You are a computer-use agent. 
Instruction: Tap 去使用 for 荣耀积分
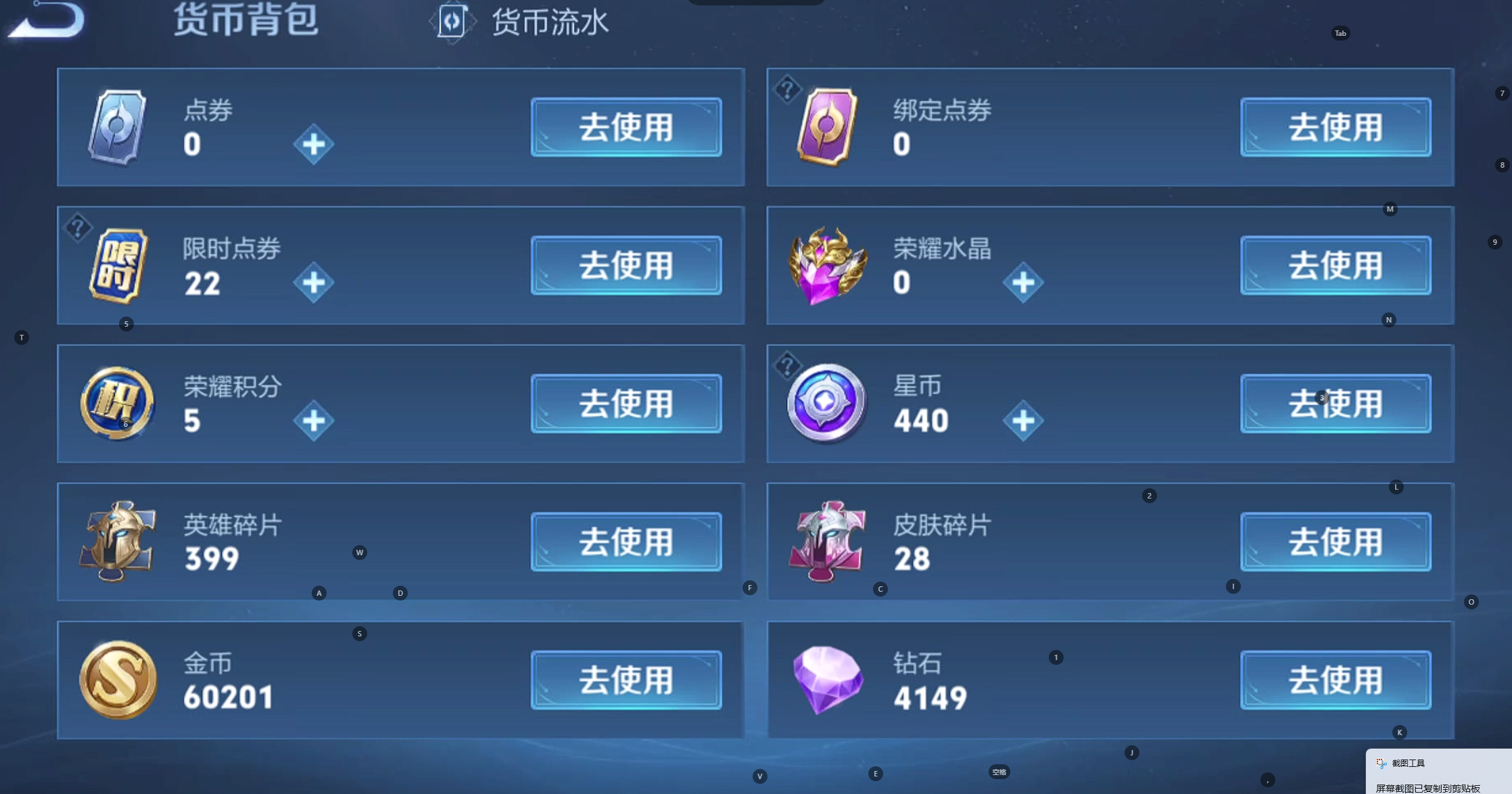[626, 404]
